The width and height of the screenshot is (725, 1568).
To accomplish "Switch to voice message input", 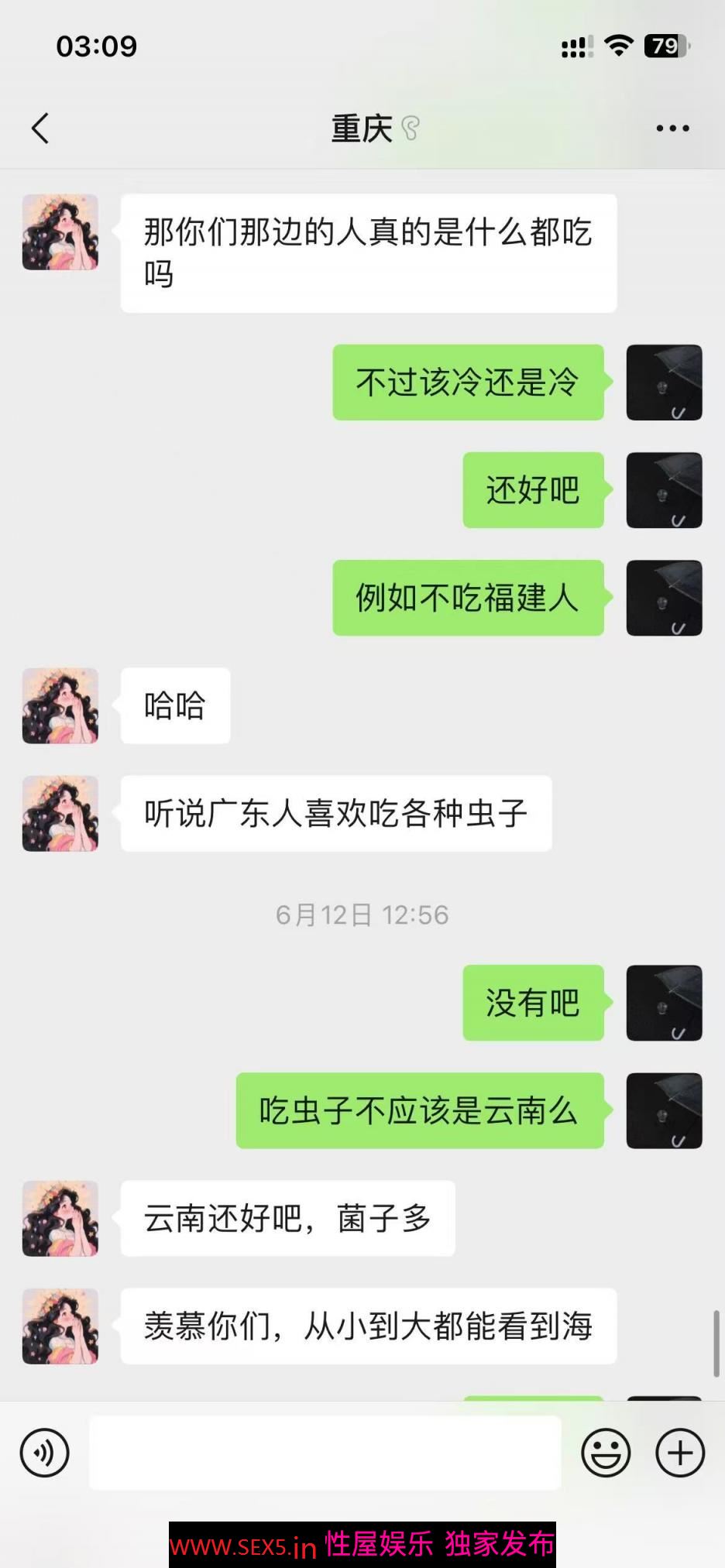I will [45, 1453].
